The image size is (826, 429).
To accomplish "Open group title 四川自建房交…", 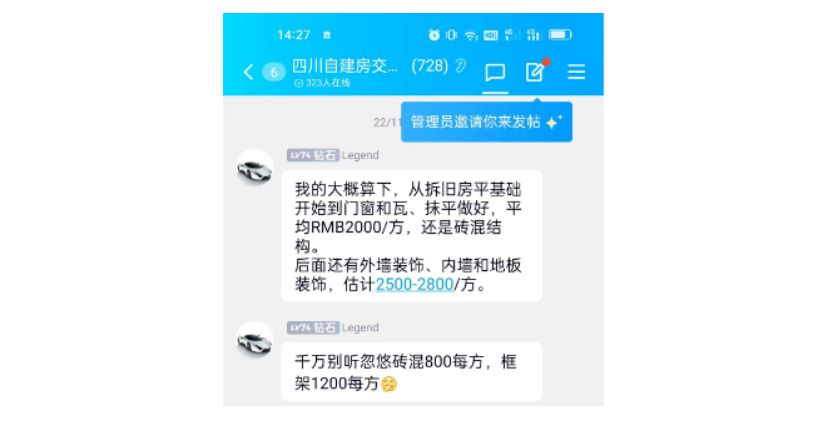I will pos(345,66).
